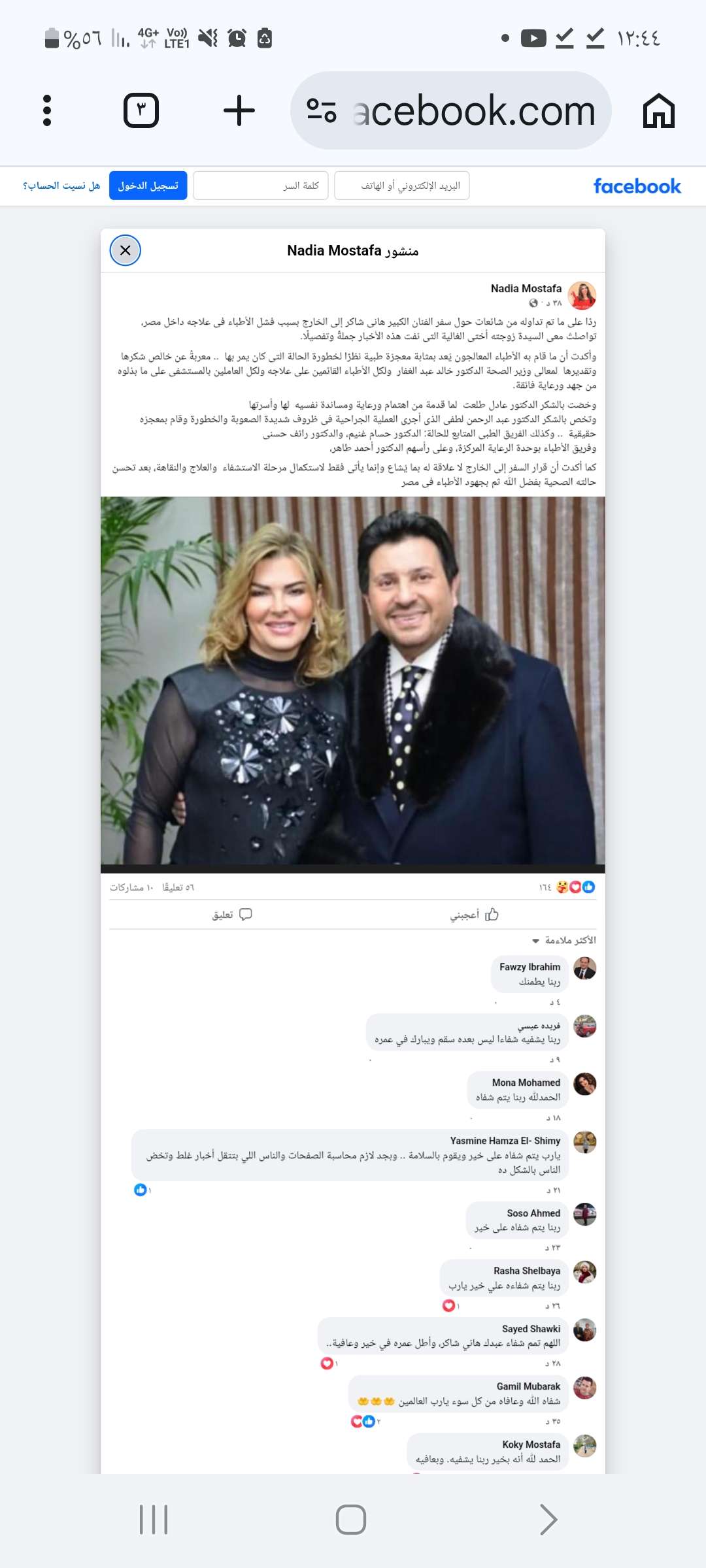Screen dimensions: 706x1568
Task: Close the Nadia Mostafa post dialog
Action: pyautogui.click(x=126, y=250)
